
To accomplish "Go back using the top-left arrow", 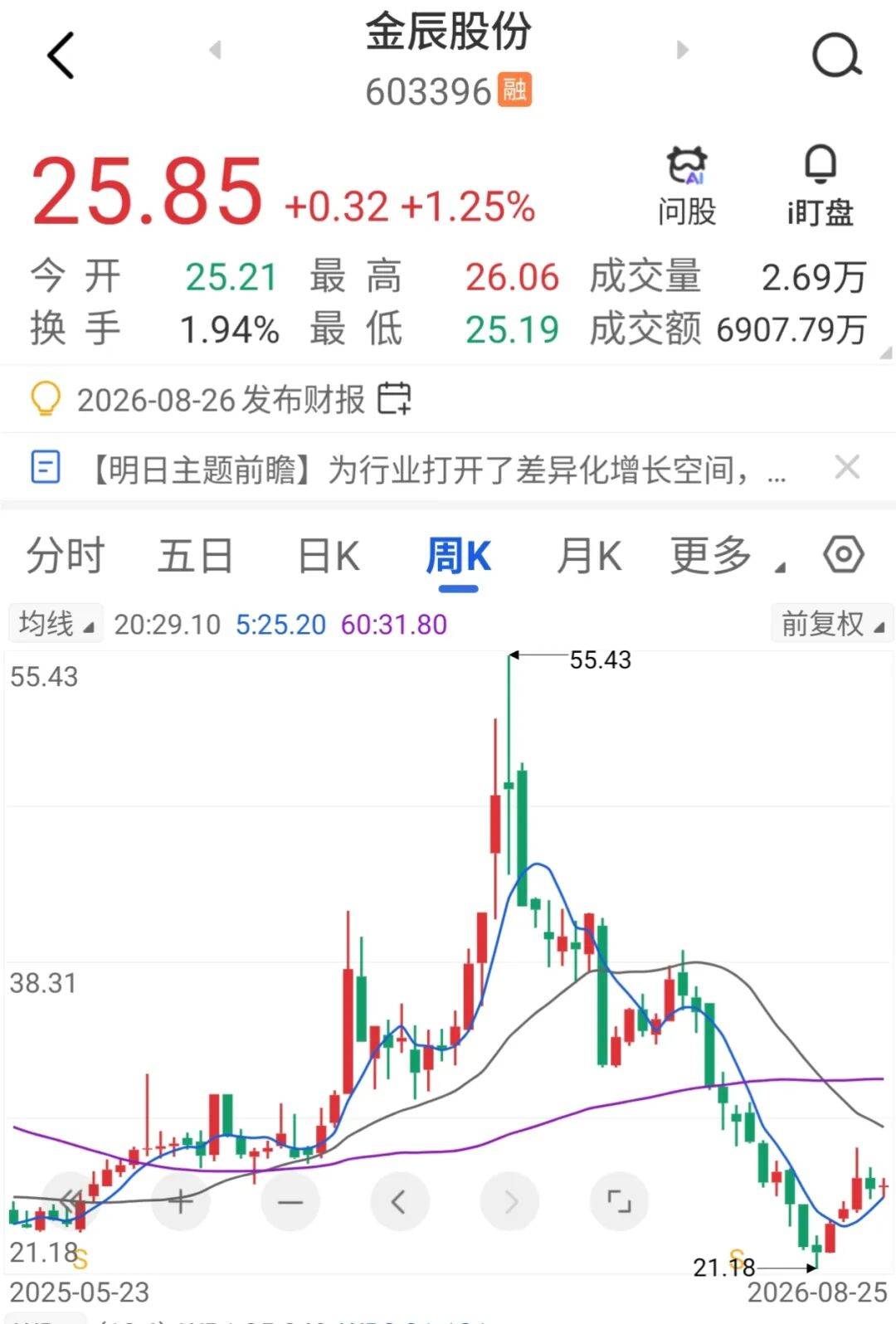I will click(x=61, y=56).
